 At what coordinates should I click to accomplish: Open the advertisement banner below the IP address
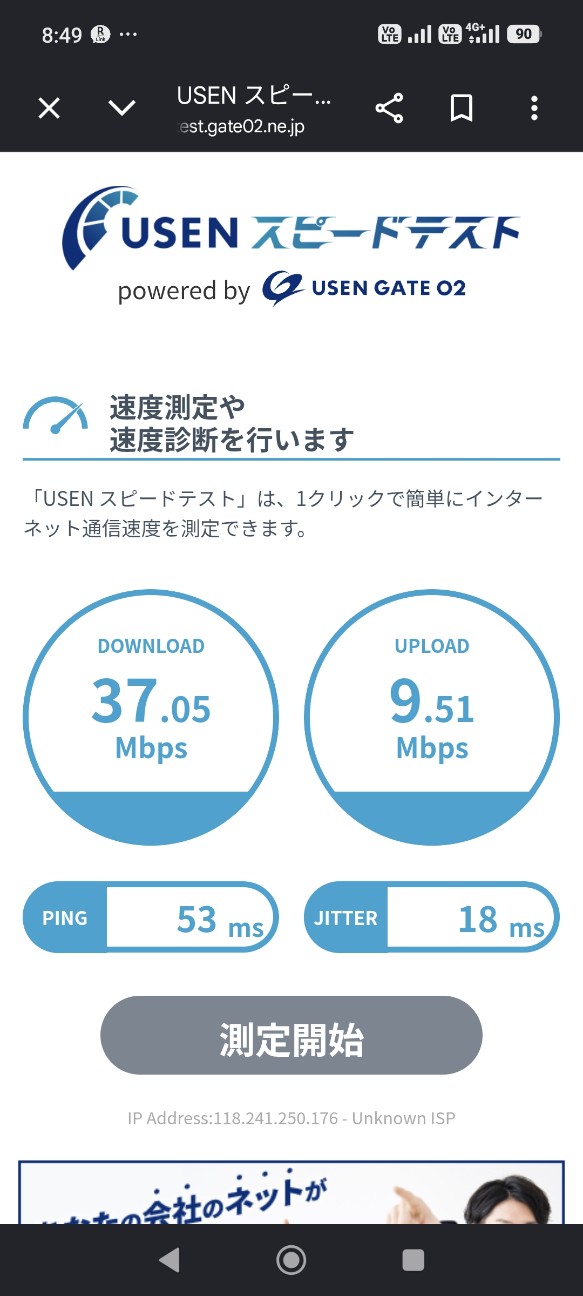tap(291, 1192)
